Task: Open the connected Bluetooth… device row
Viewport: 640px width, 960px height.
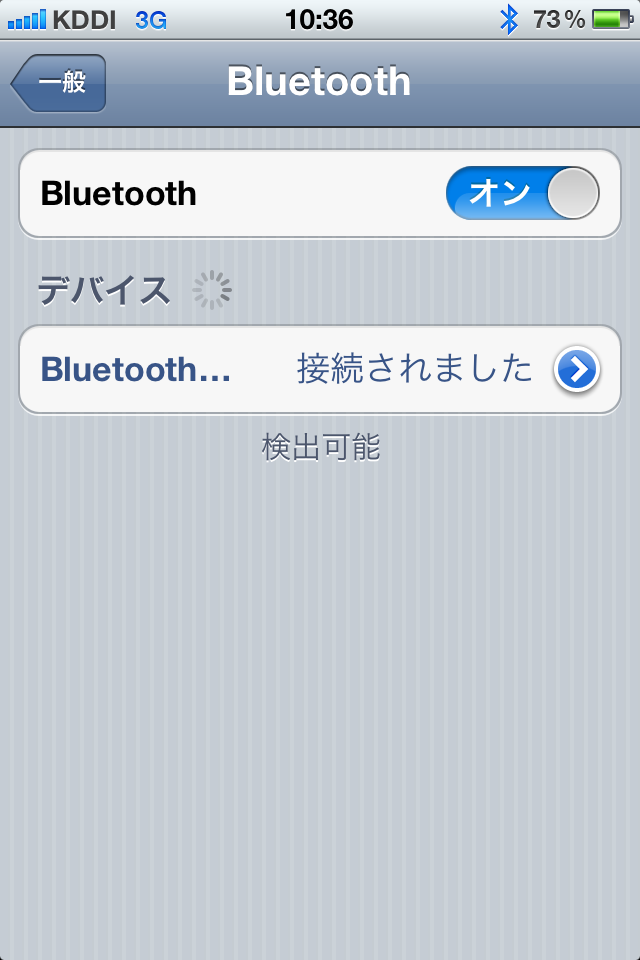Action: (280, 370)
